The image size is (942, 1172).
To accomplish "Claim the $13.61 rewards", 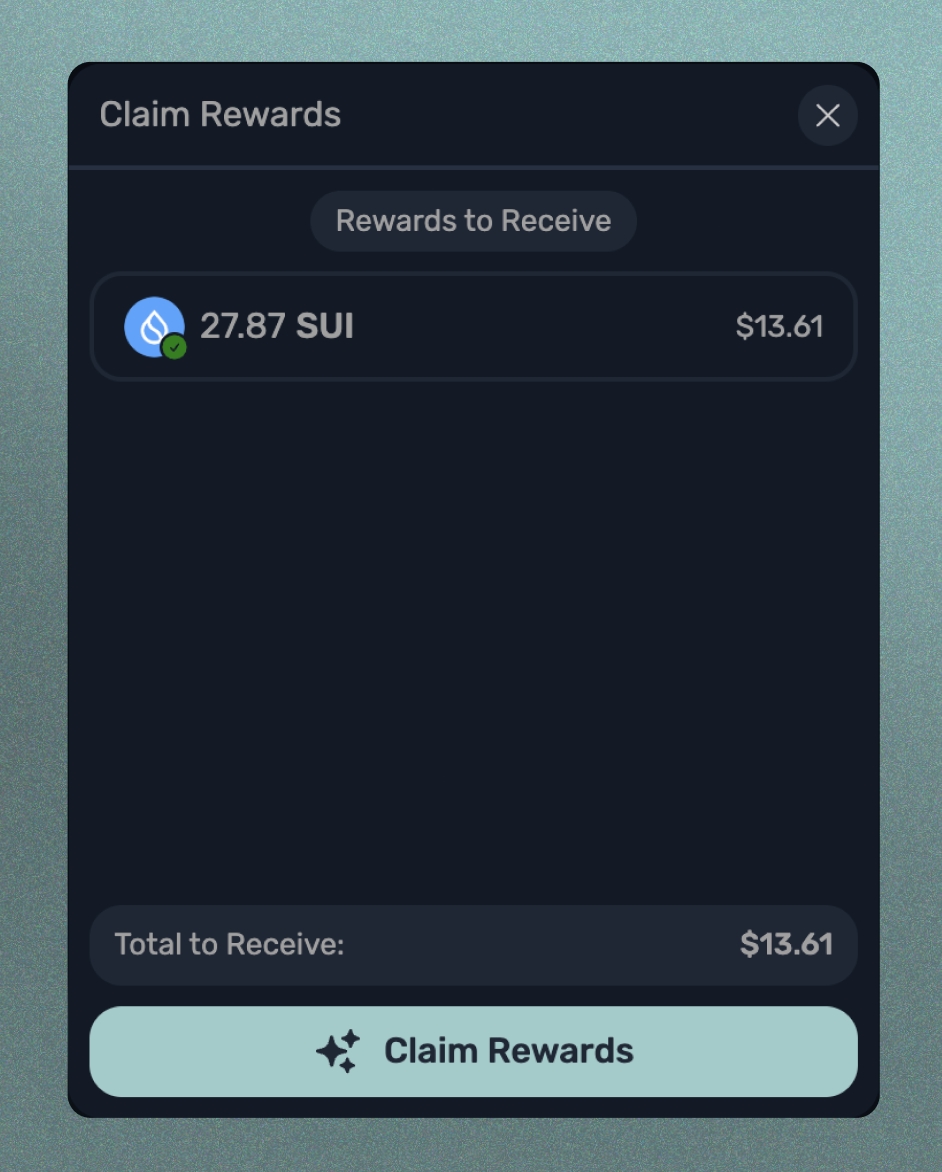I will click(473, 1051).
